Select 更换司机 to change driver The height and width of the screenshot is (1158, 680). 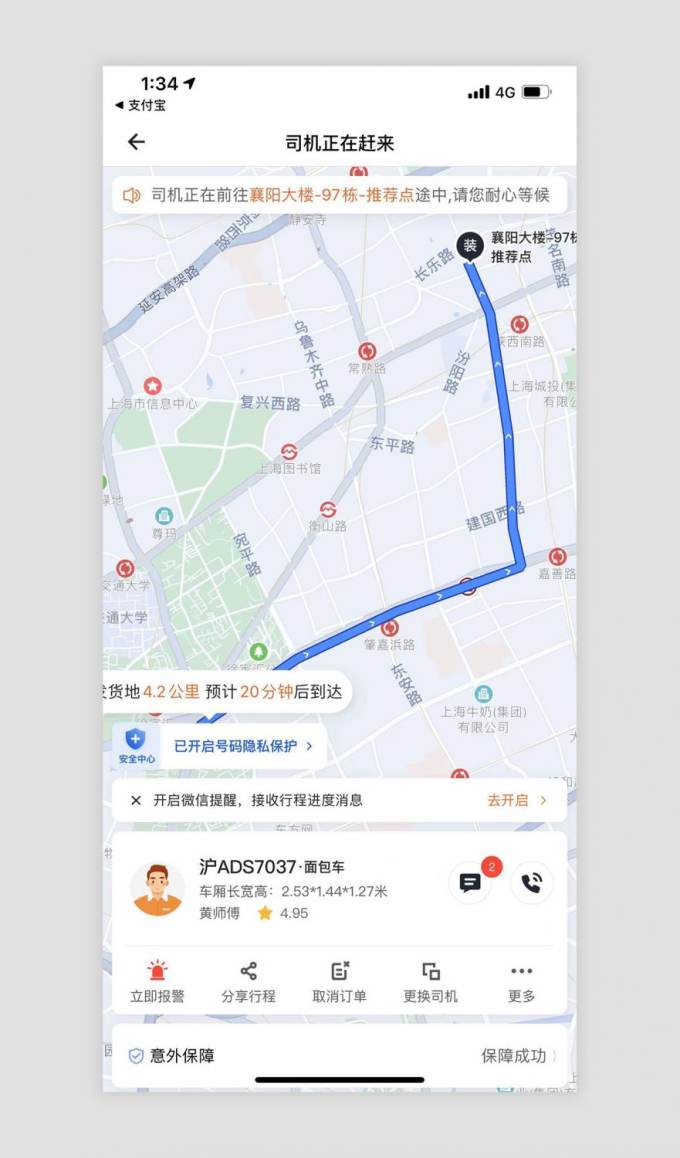click(x=431, y=982)
